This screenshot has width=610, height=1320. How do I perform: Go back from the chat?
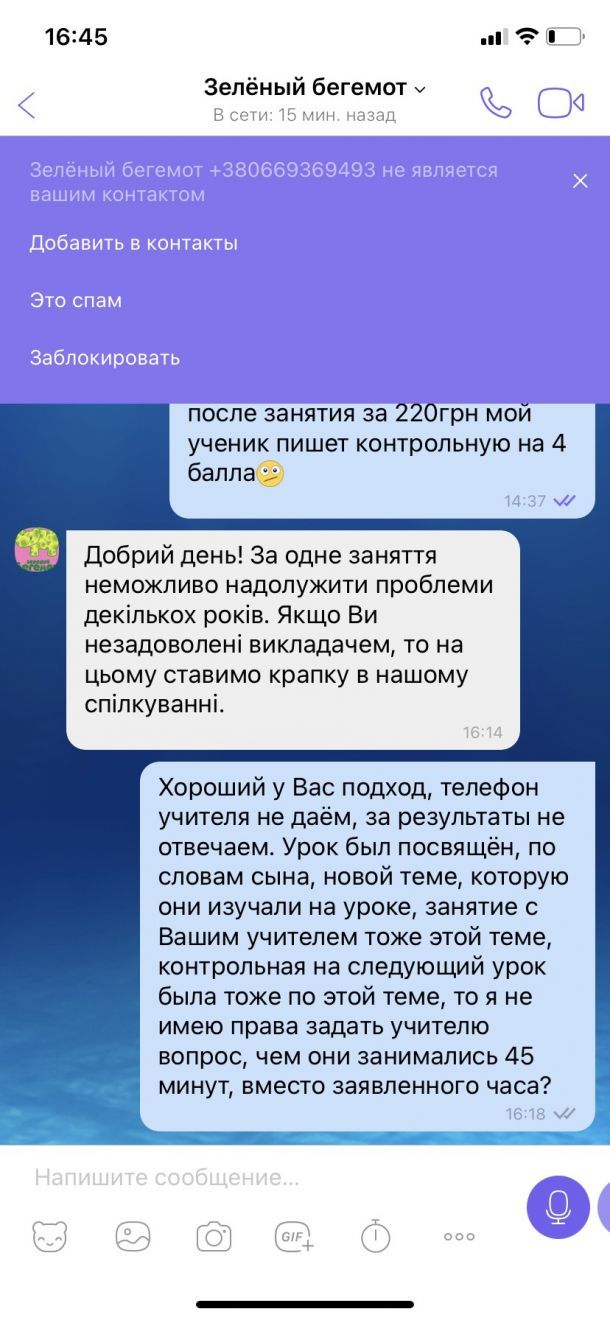click(x=27, y=104)
